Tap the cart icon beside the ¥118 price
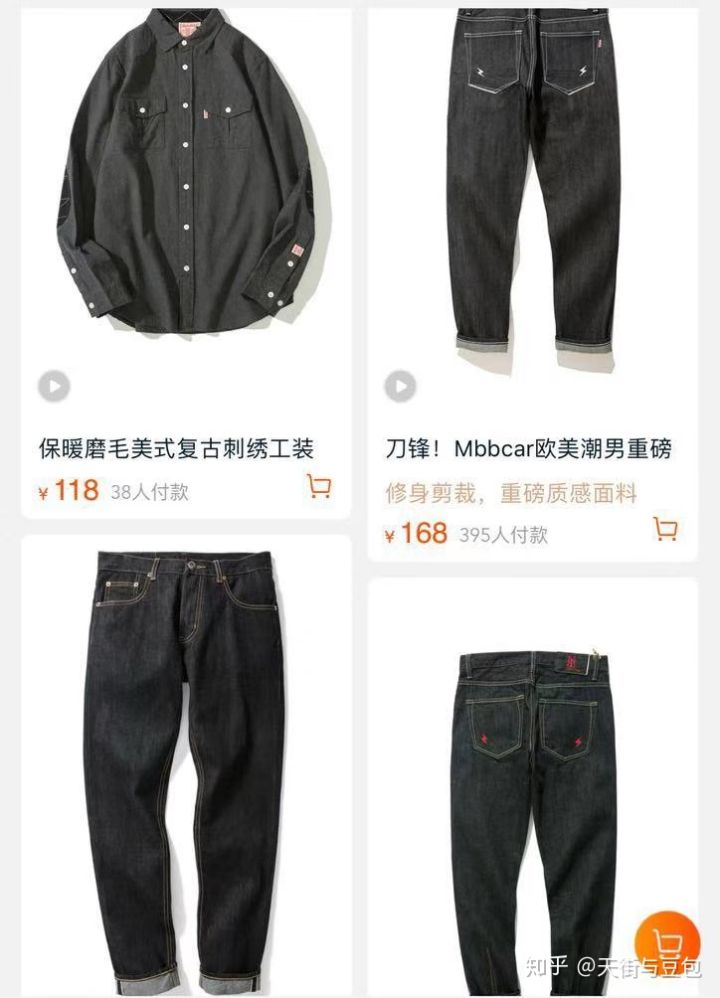 click(x=317, y=489)
